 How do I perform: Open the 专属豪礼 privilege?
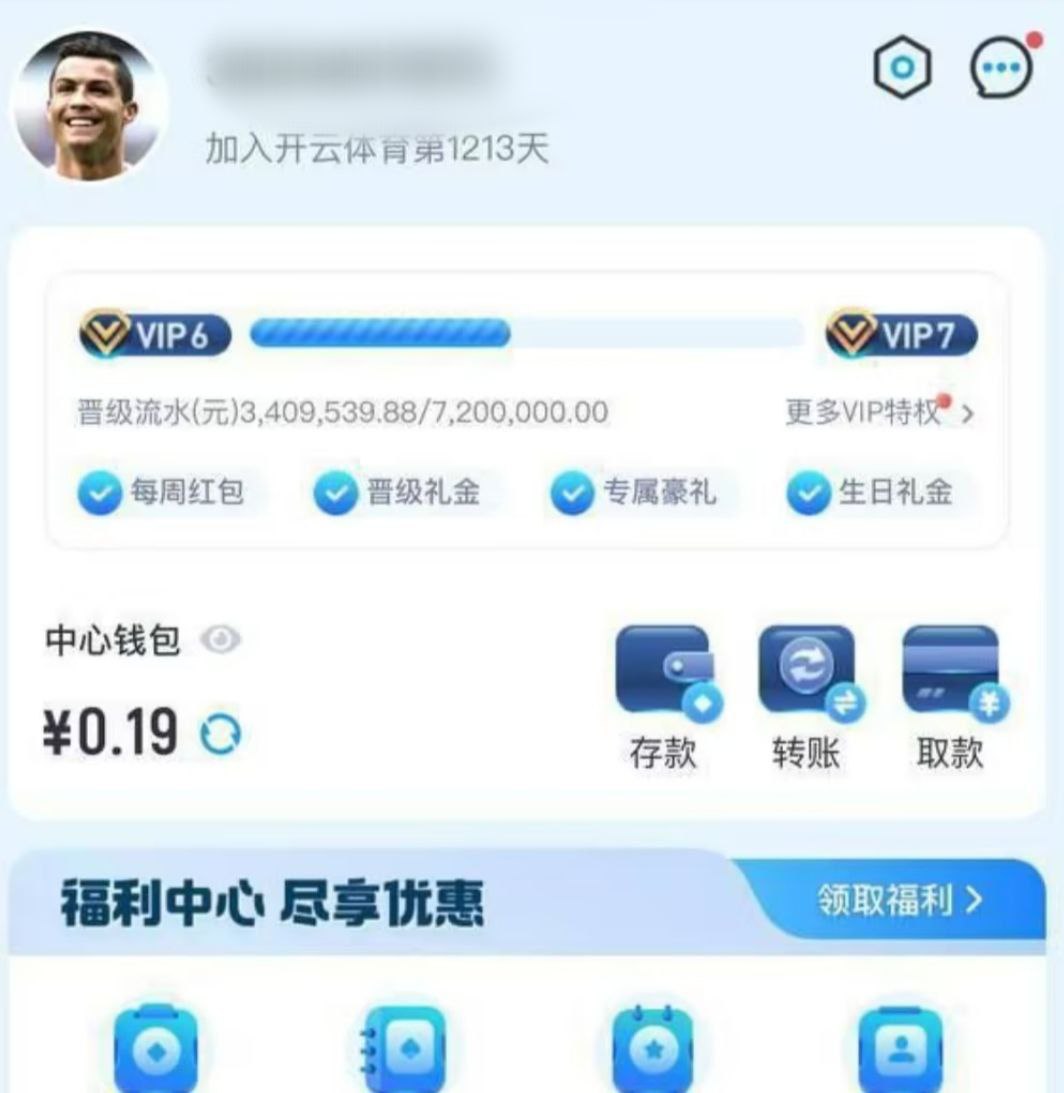coord(635,493)
